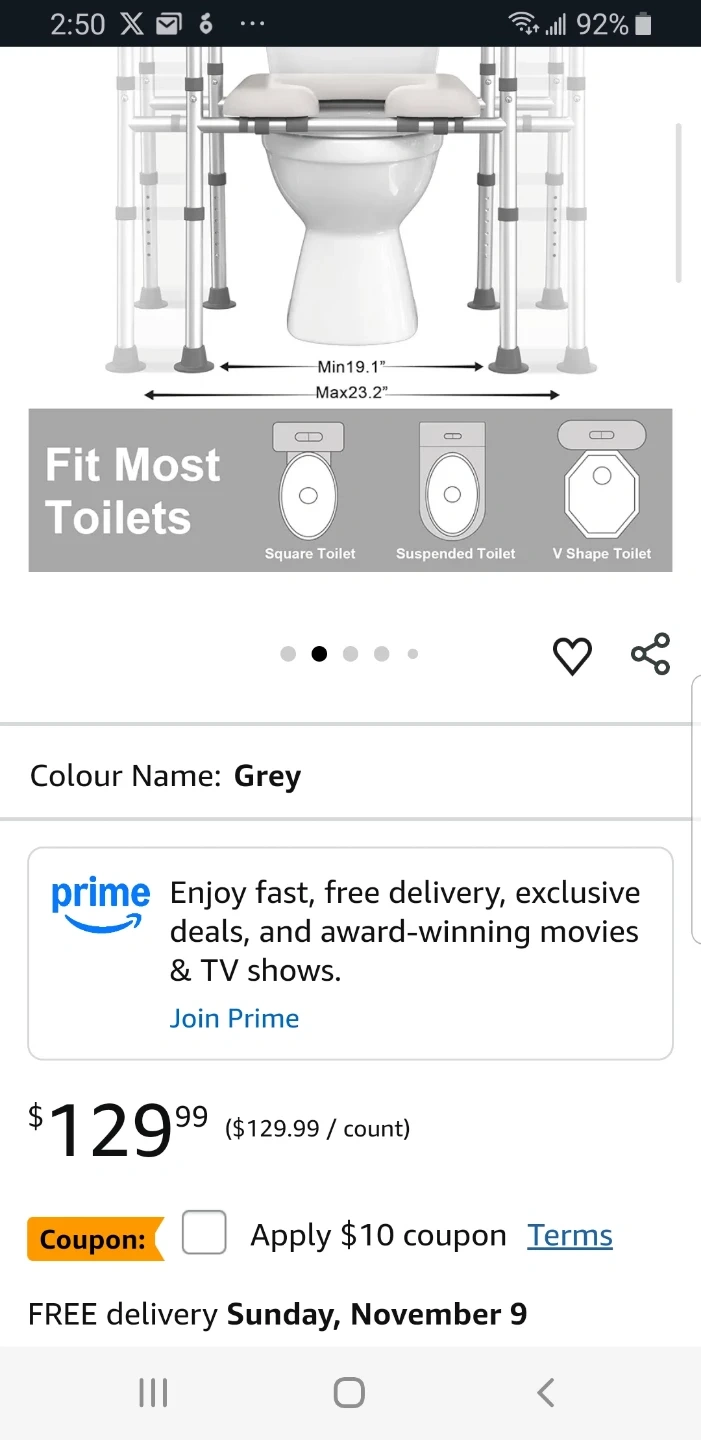Add the item to your wish list with the heart
The height and width of the screenshot is (1440, 701).
(x=572, y=656)
